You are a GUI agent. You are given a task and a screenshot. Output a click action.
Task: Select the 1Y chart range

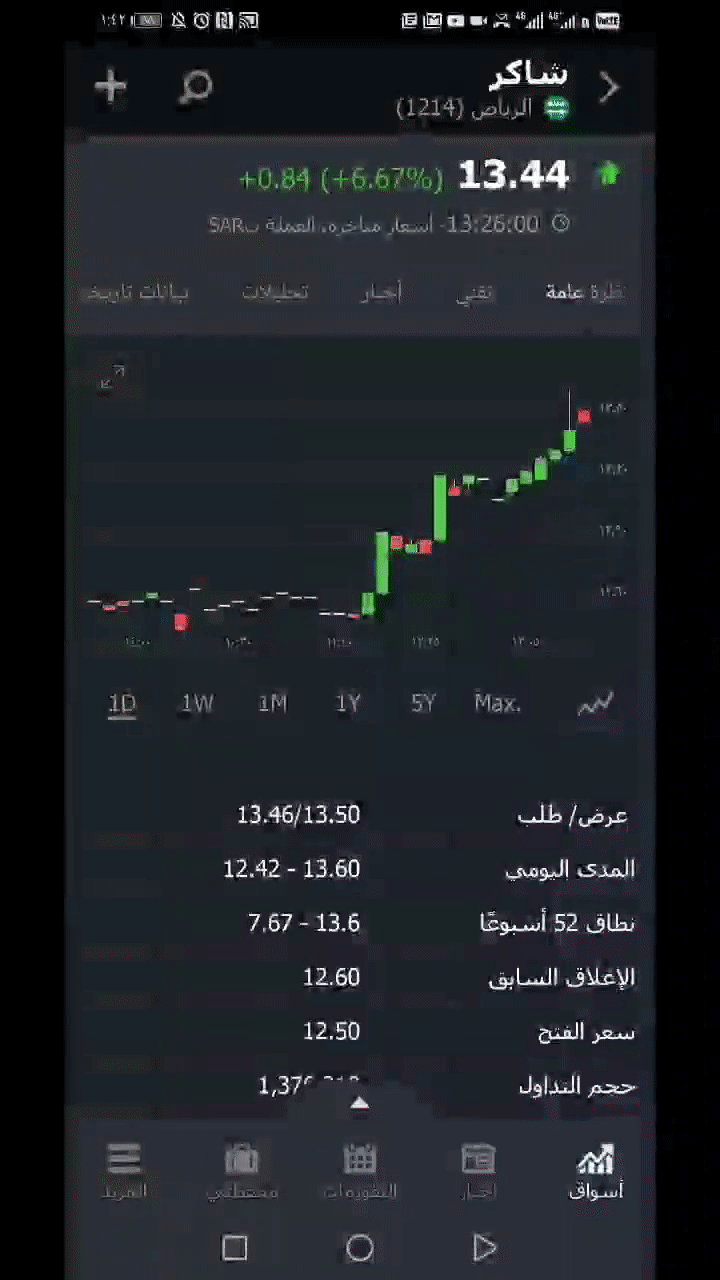[347, 704]
